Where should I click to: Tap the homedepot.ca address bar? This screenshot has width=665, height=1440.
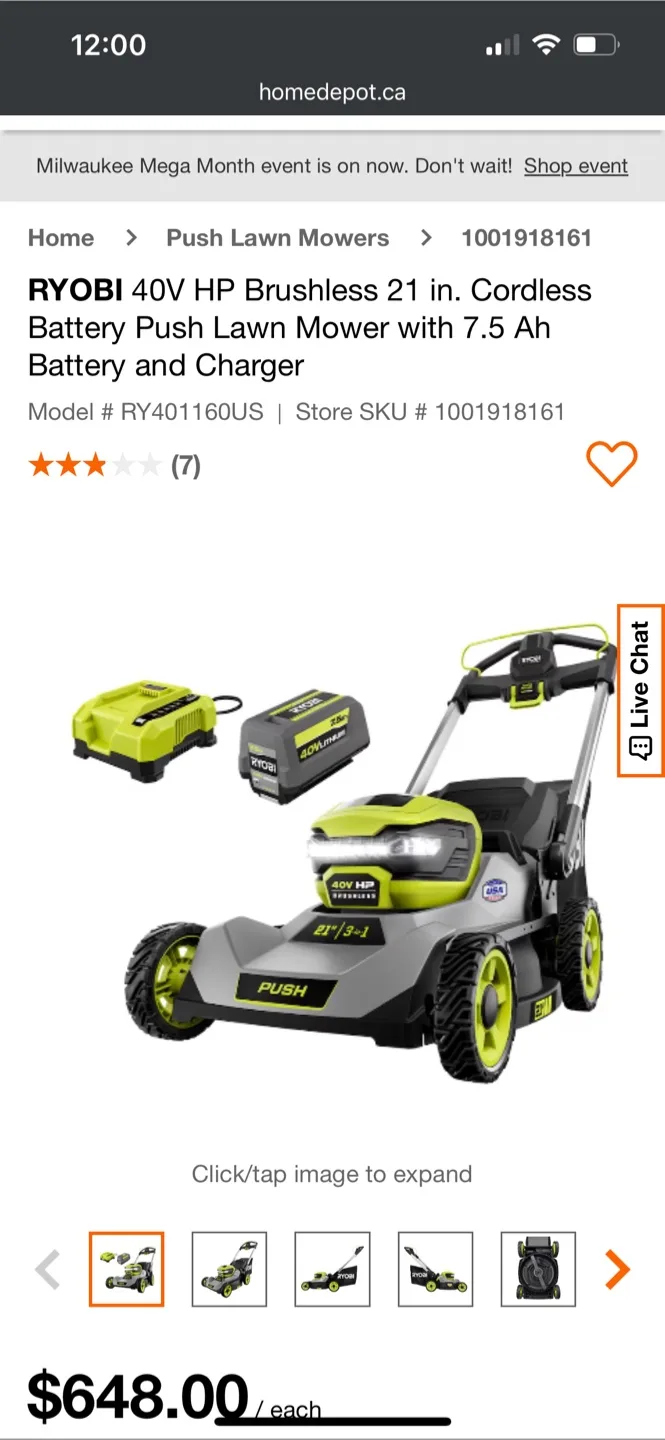332,92
